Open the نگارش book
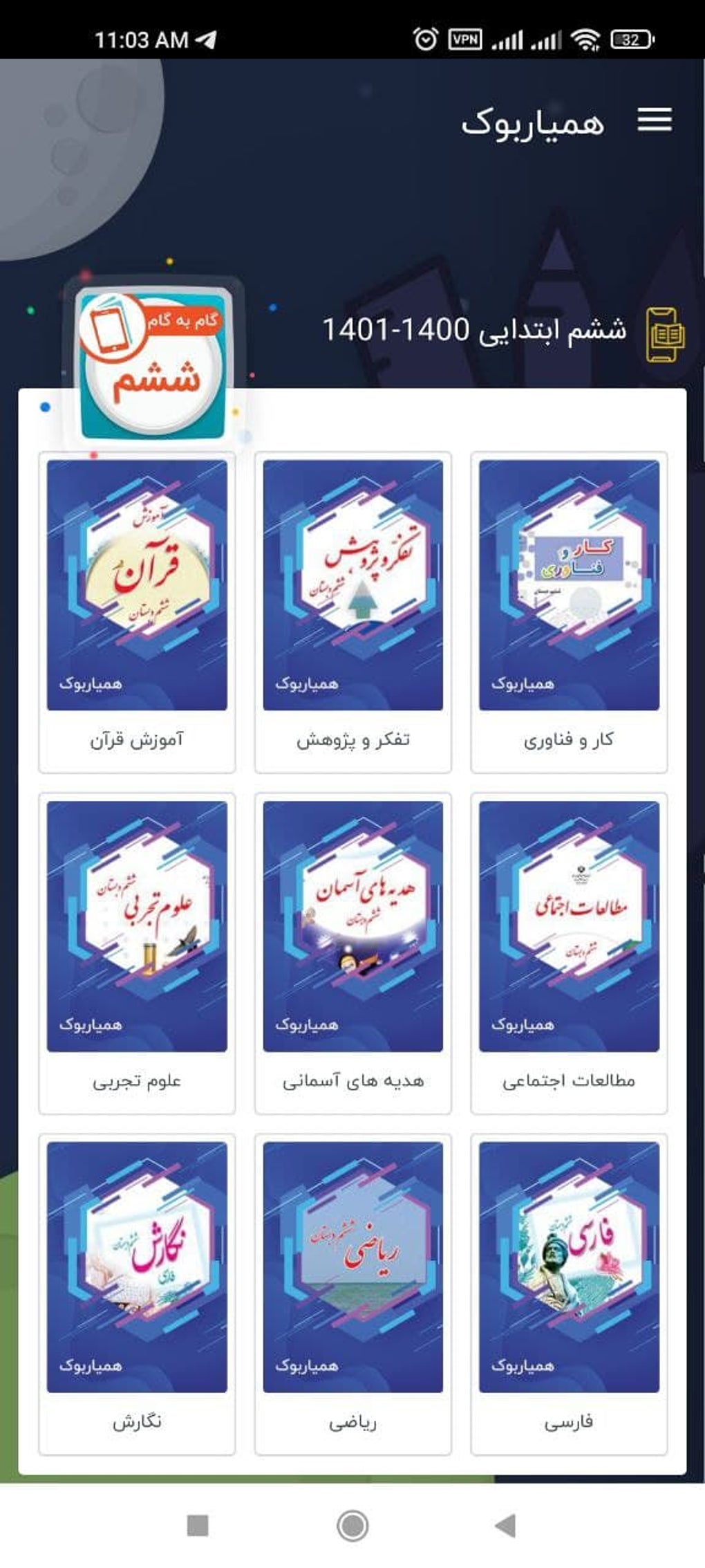 [x=137, y=1293]
